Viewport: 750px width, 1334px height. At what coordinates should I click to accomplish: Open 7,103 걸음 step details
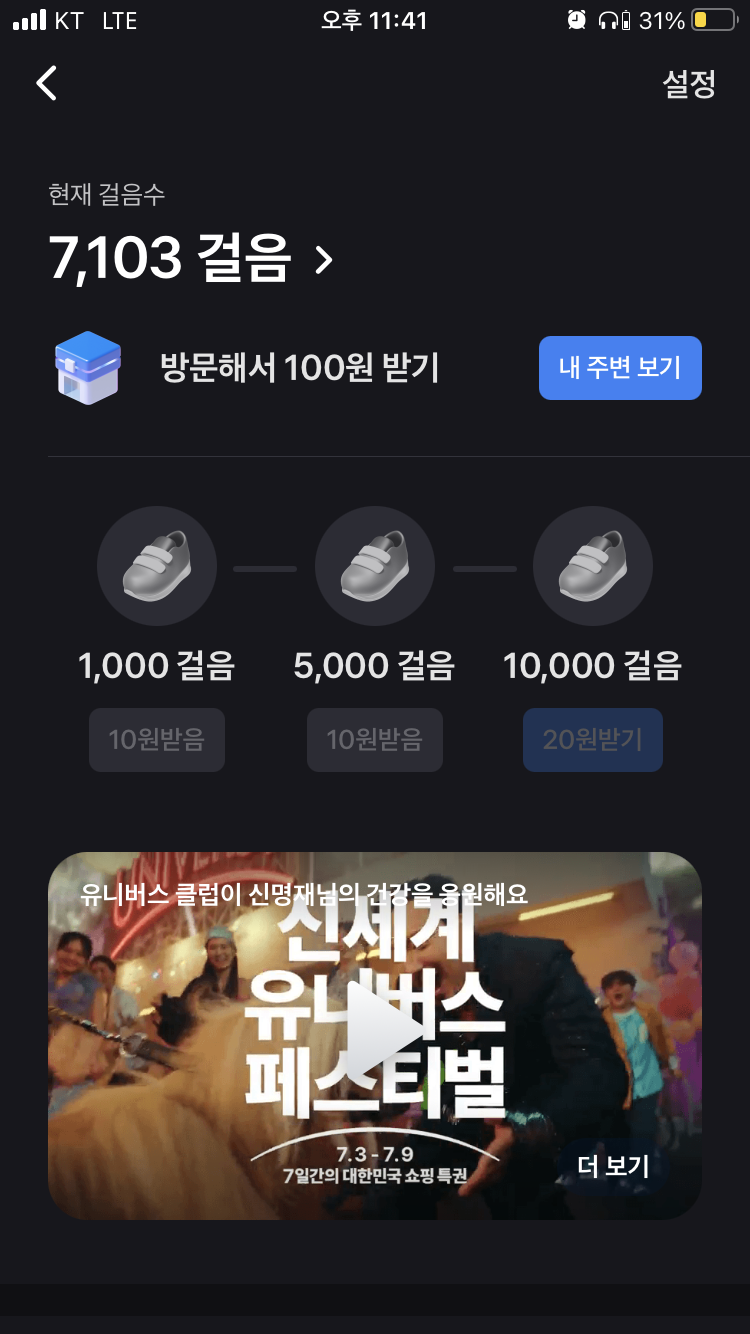190,259
